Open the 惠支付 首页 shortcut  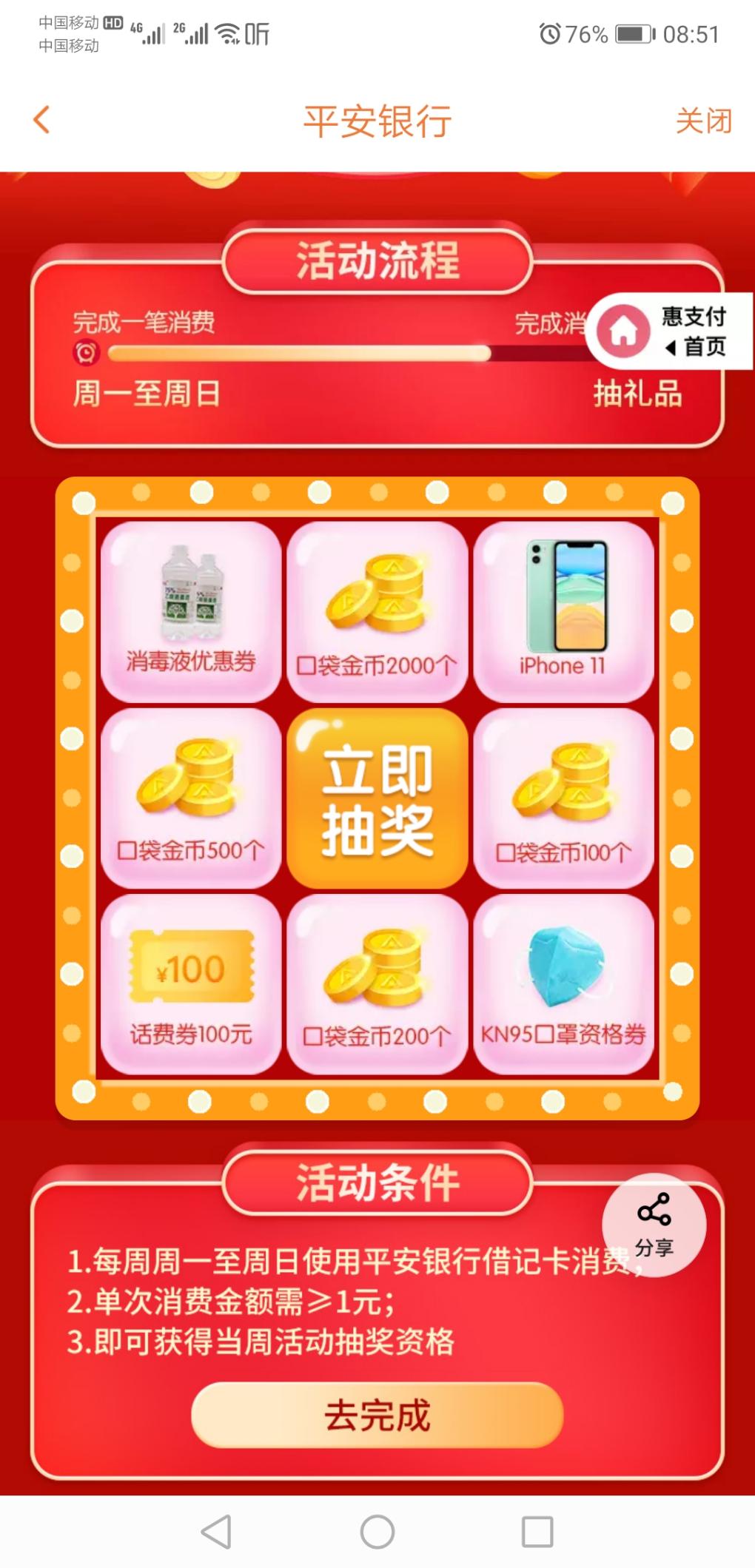coord(670,332)
